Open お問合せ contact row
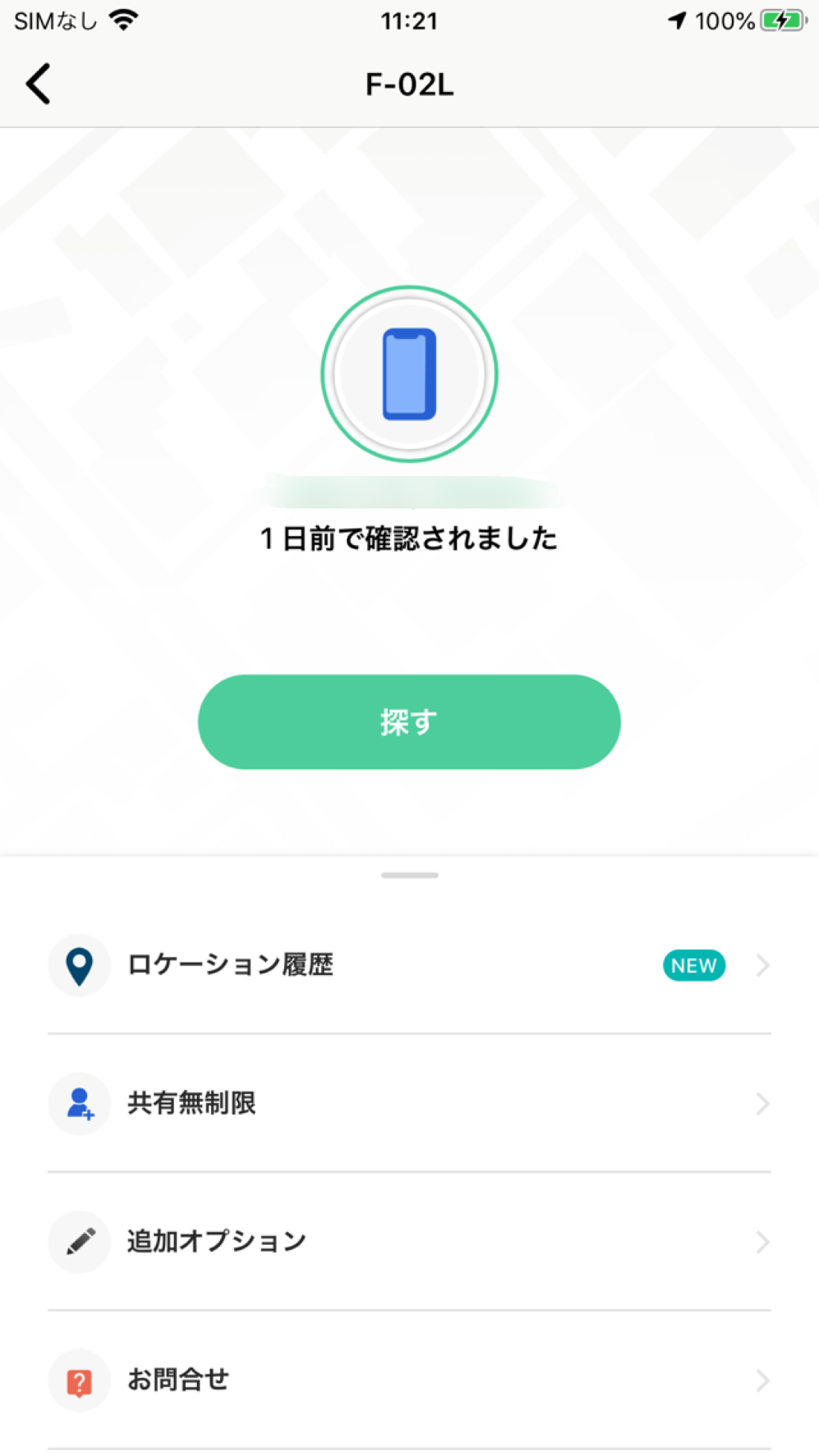Image resolution: width=819 pixels, height=1456 pixels. (409, 1380)
